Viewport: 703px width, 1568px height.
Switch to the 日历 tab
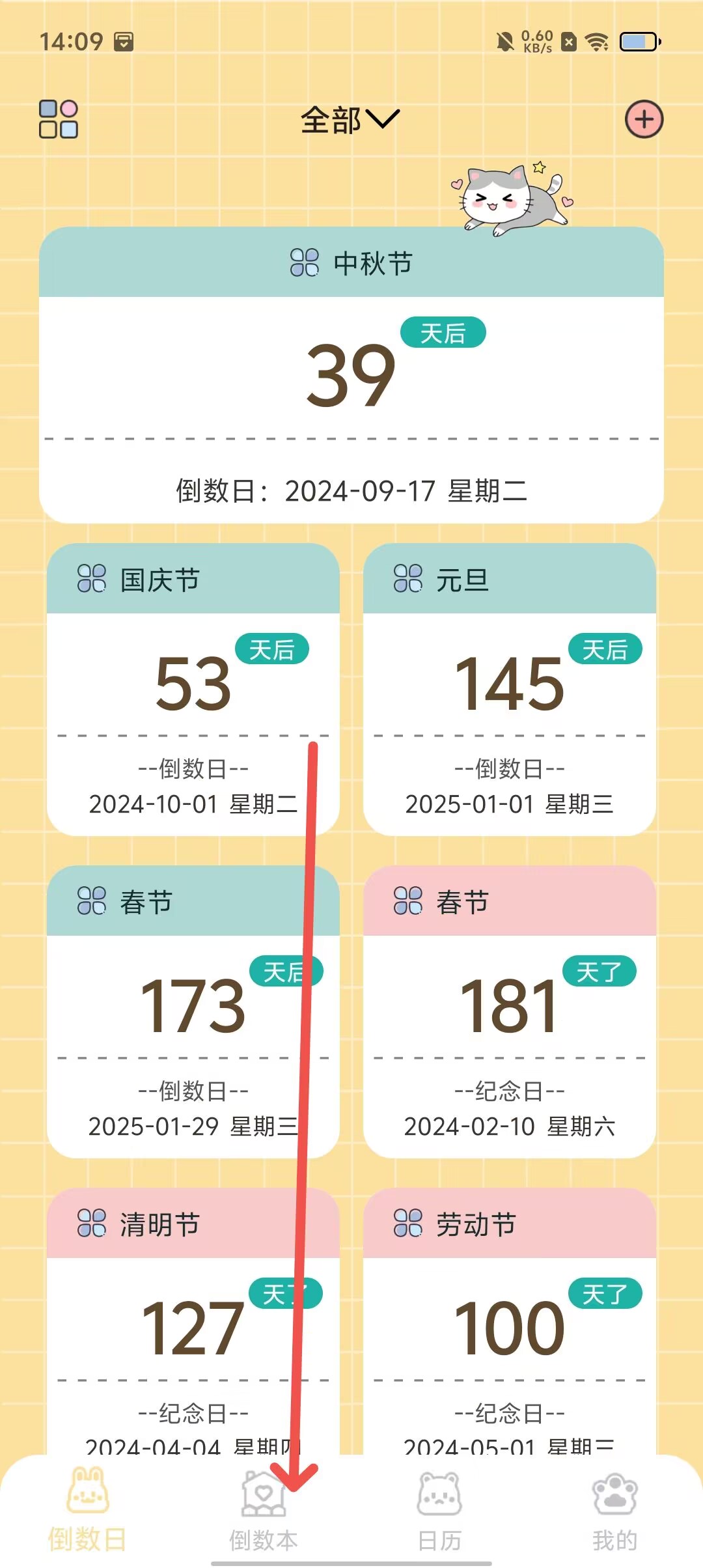439,1511
